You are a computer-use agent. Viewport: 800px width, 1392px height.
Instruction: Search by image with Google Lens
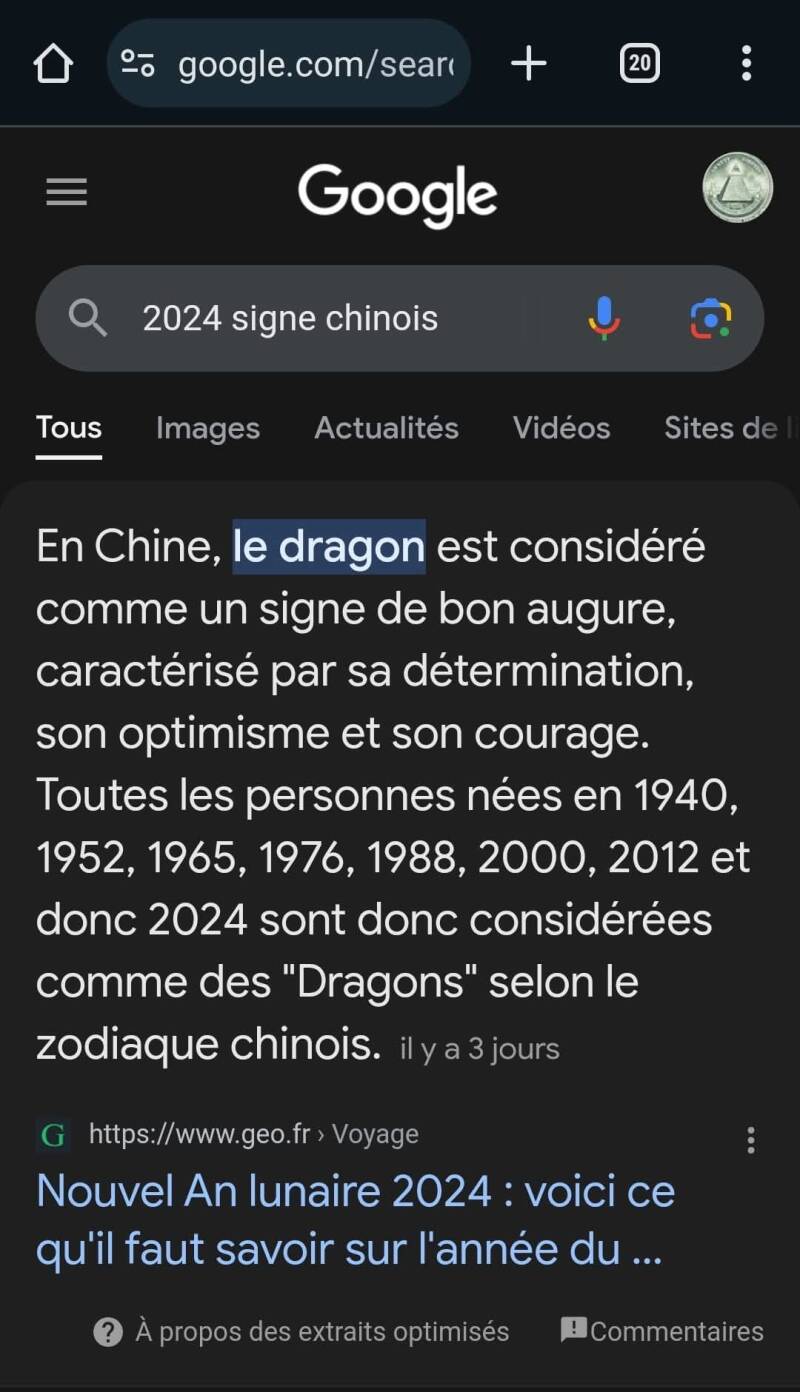[x=711, y=319]
